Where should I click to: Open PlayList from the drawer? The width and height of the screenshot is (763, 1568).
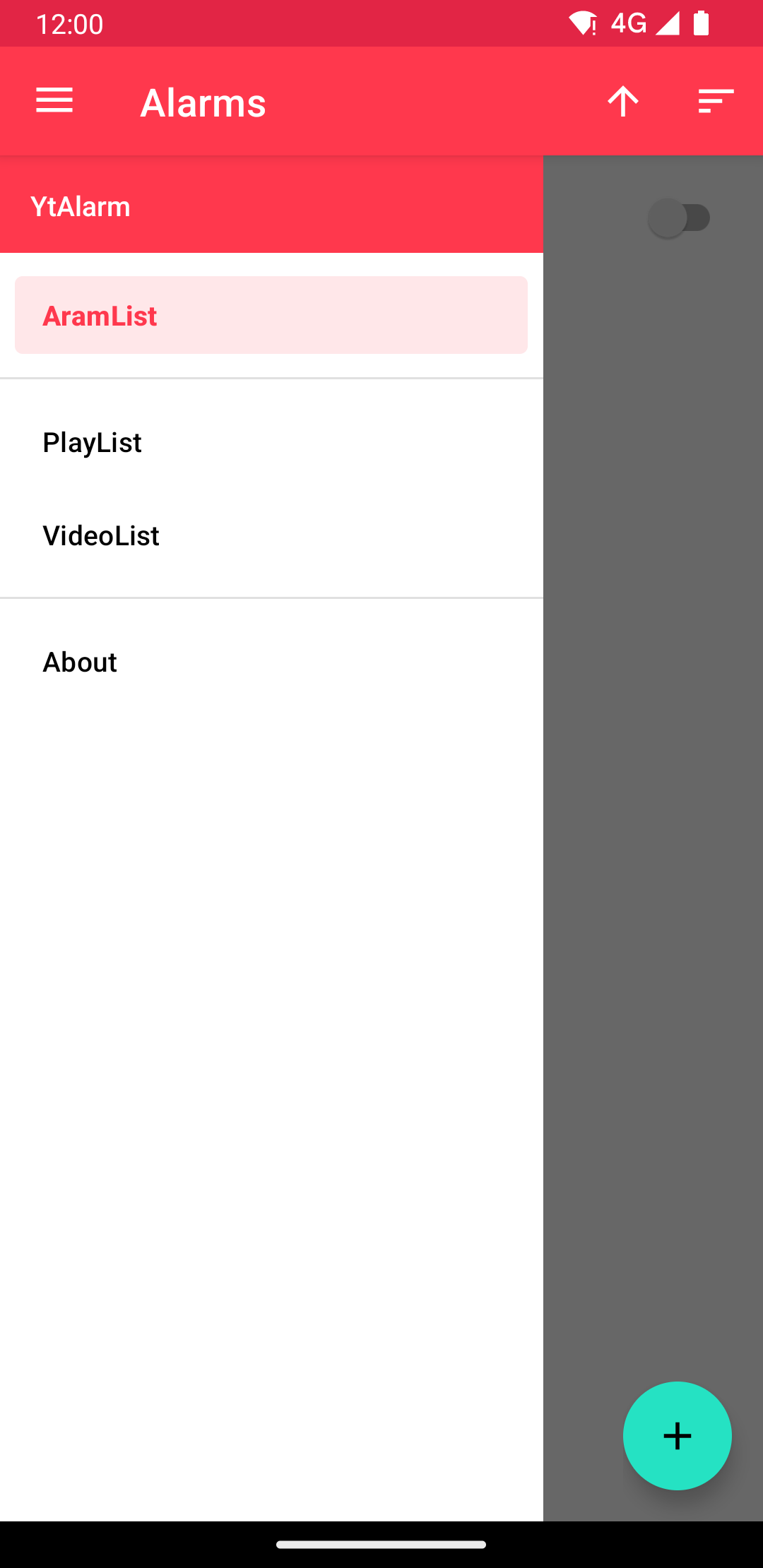(x=271, y=443)
